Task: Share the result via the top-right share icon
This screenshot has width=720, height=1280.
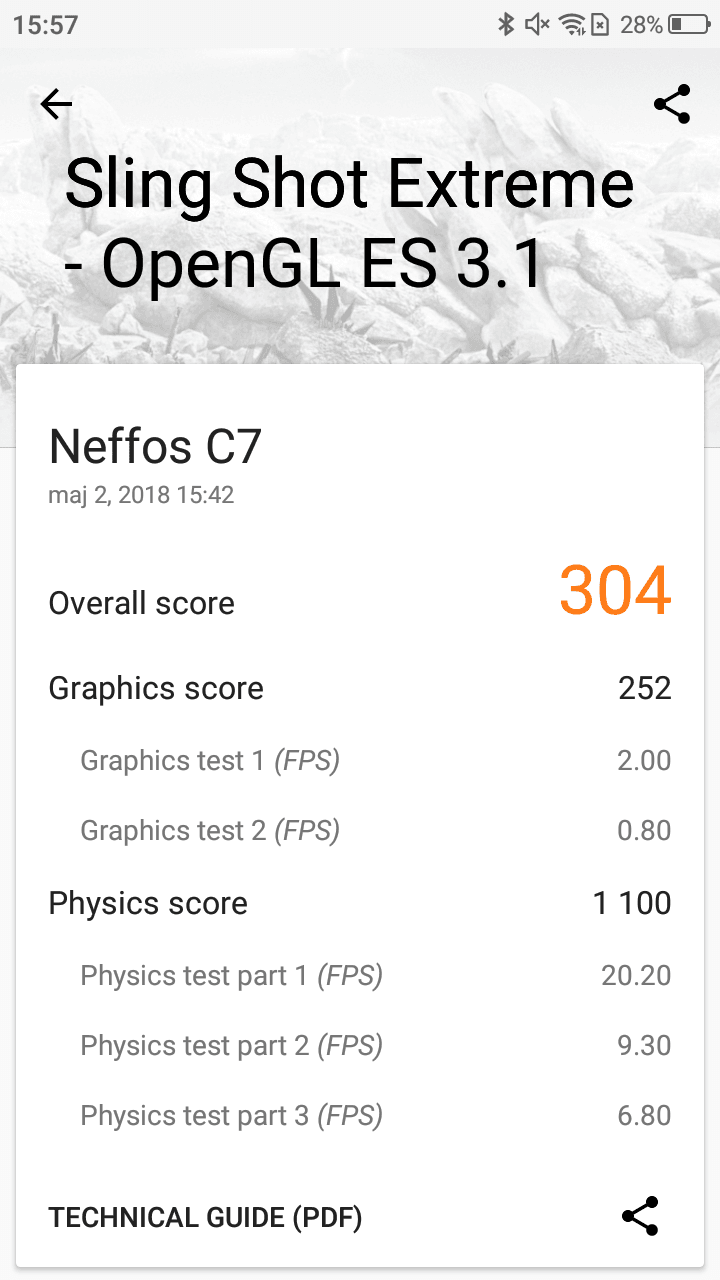Action: [672, 104]
